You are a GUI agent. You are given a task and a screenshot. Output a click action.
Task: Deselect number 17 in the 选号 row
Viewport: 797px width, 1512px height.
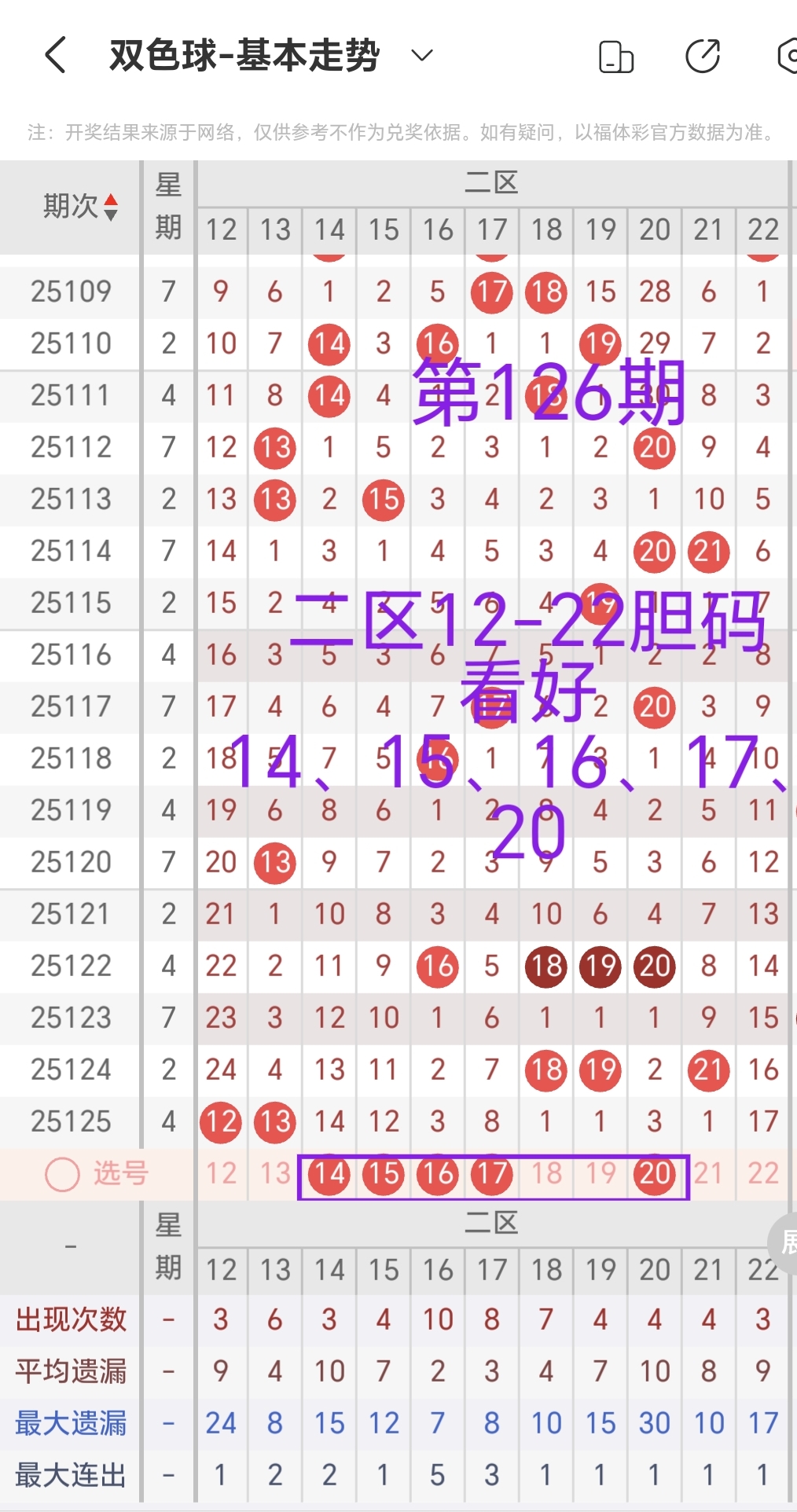tap(491, 1173)
